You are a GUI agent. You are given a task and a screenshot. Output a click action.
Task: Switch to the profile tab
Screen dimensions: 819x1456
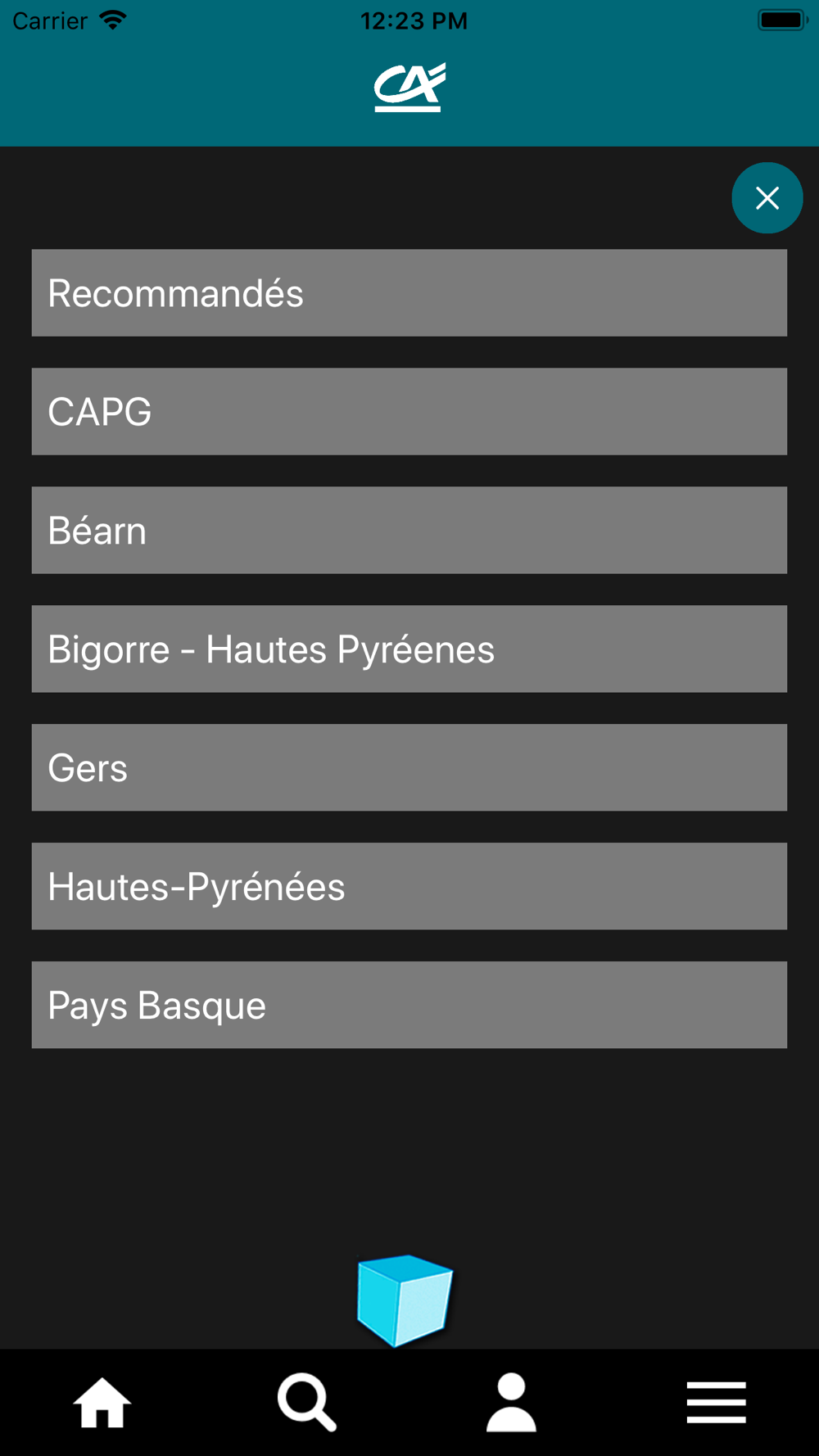512,1403
